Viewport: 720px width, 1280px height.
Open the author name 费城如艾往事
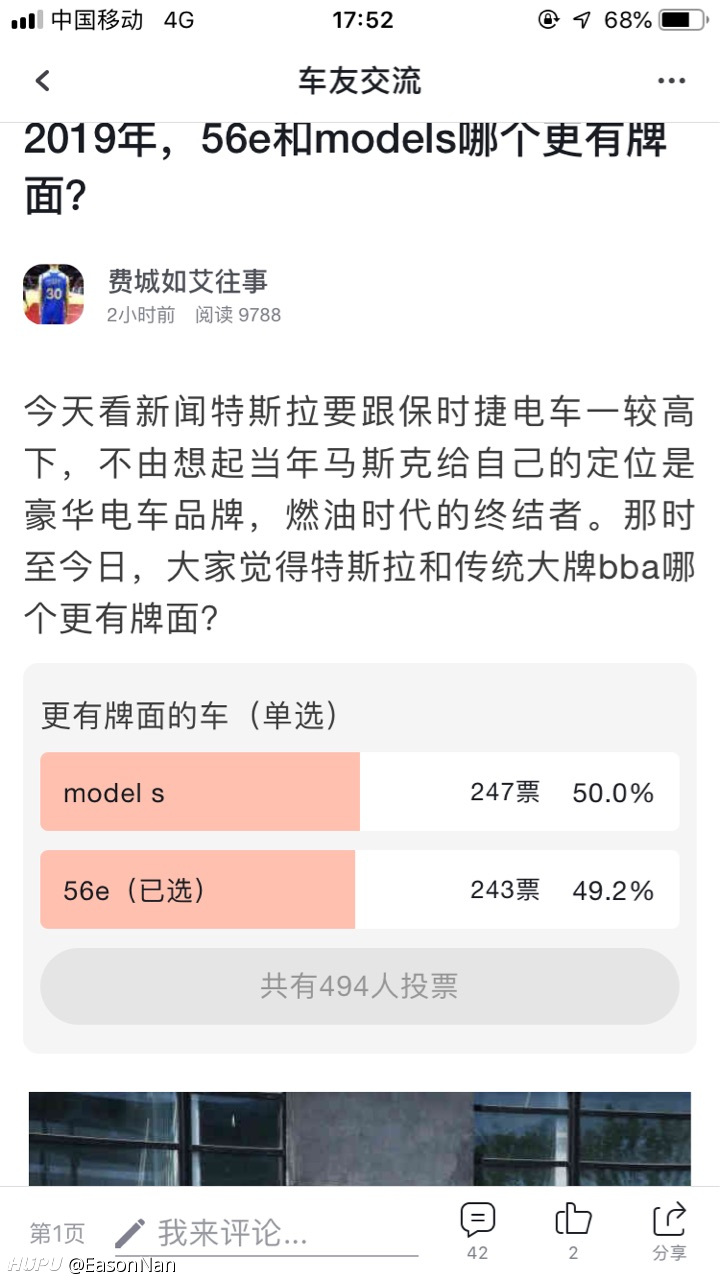187,281
